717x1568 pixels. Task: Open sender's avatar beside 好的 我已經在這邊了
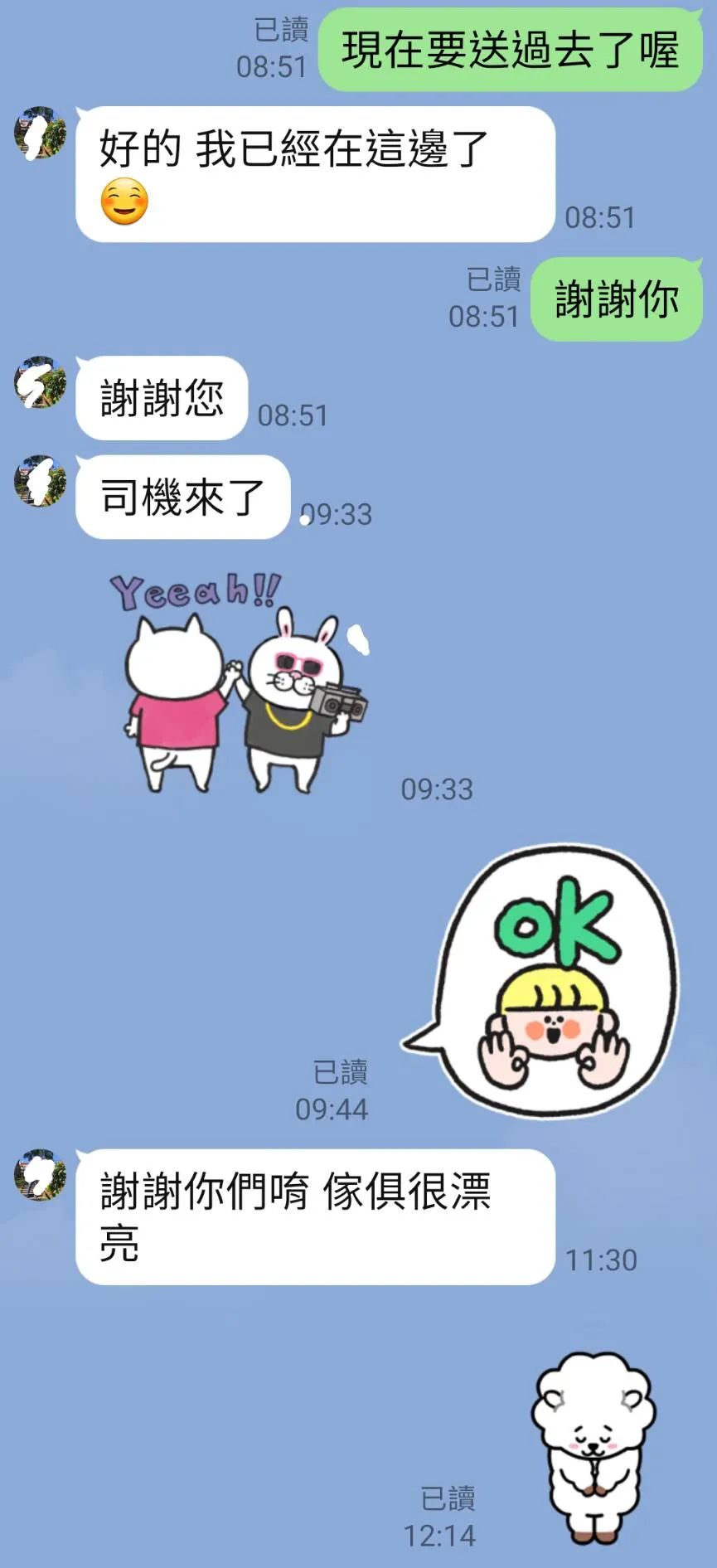40,133
